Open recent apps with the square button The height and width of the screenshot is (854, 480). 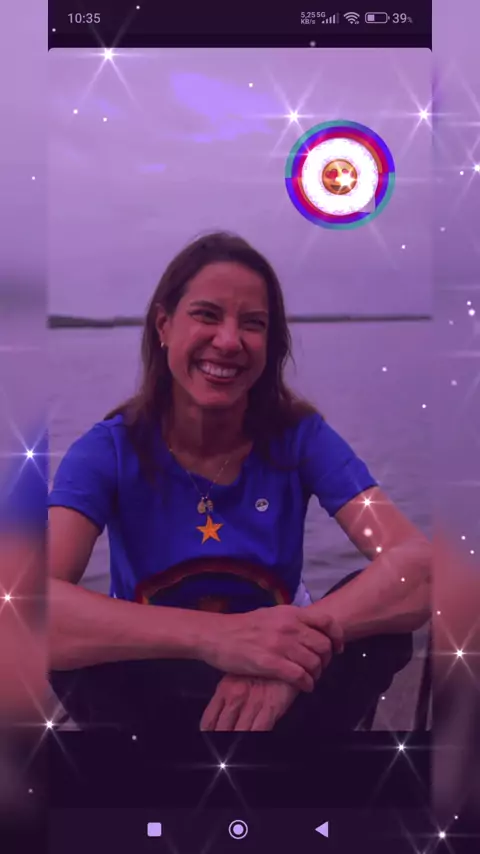tap(154, 829)
